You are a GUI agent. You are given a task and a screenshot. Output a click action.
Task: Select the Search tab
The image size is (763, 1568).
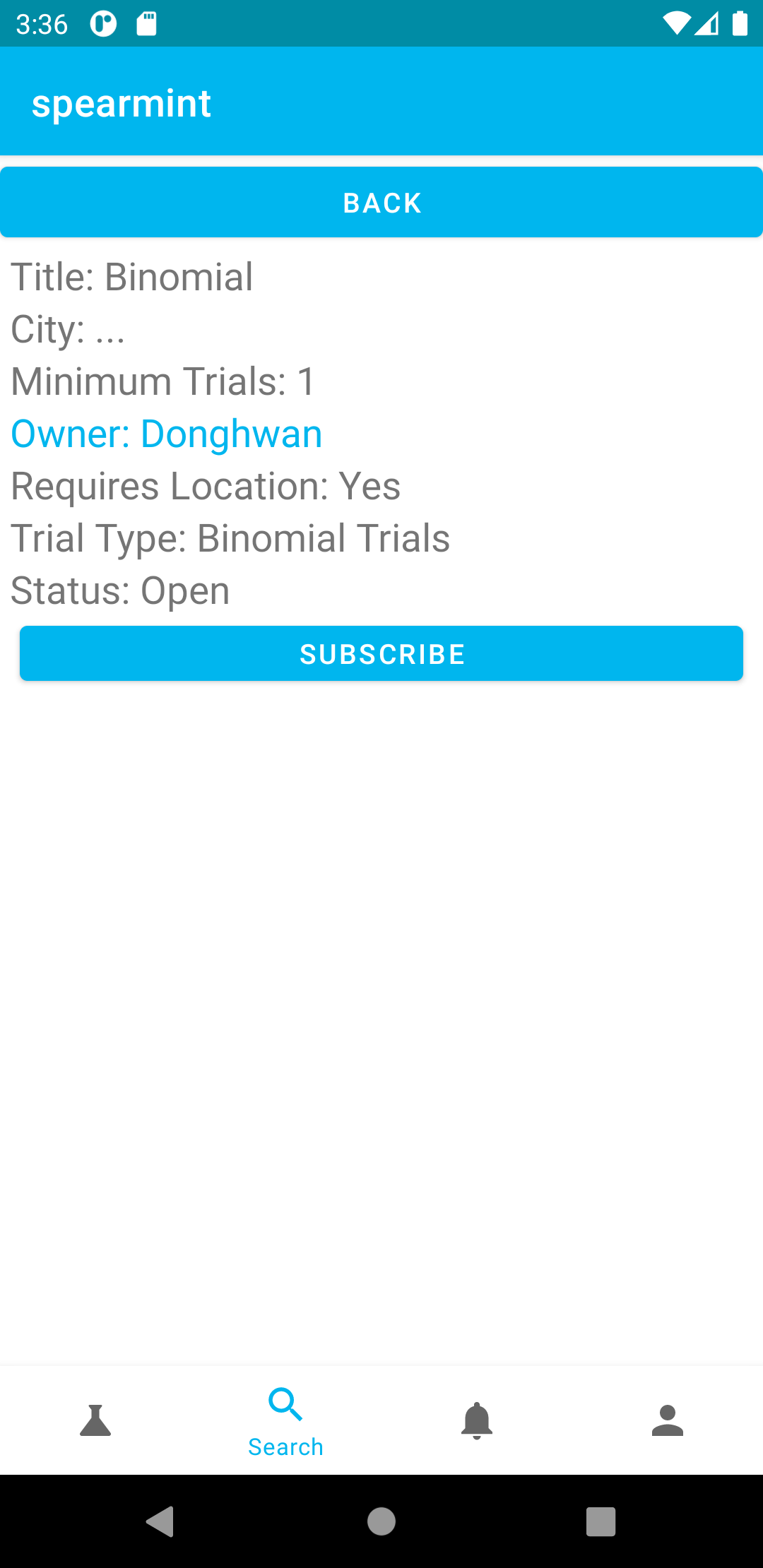(x=285, y=1420)
